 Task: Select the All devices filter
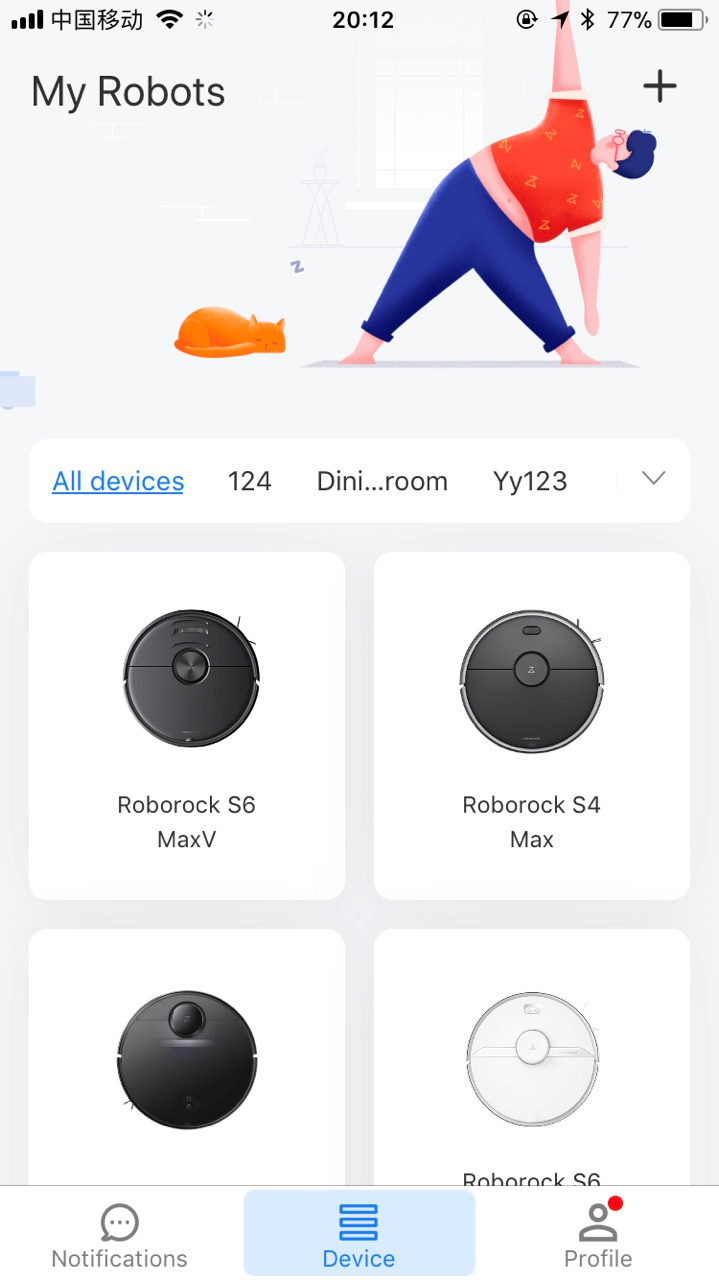click(x=118, y=481)
